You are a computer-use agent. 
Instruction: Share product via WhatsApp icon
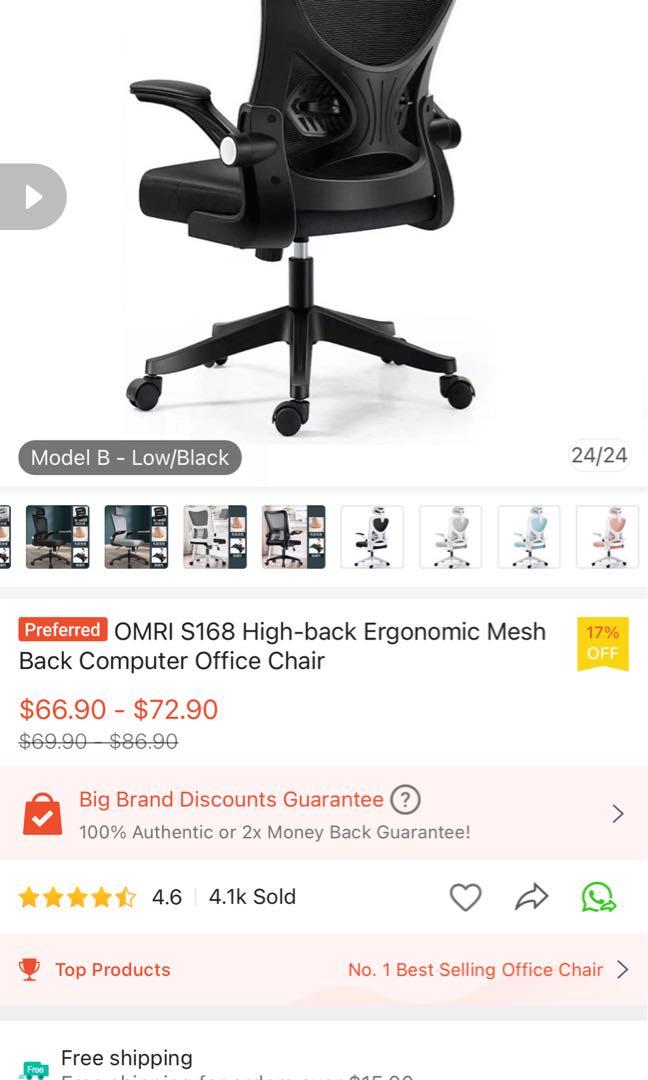pyautogui.click(x=599, y=897)
